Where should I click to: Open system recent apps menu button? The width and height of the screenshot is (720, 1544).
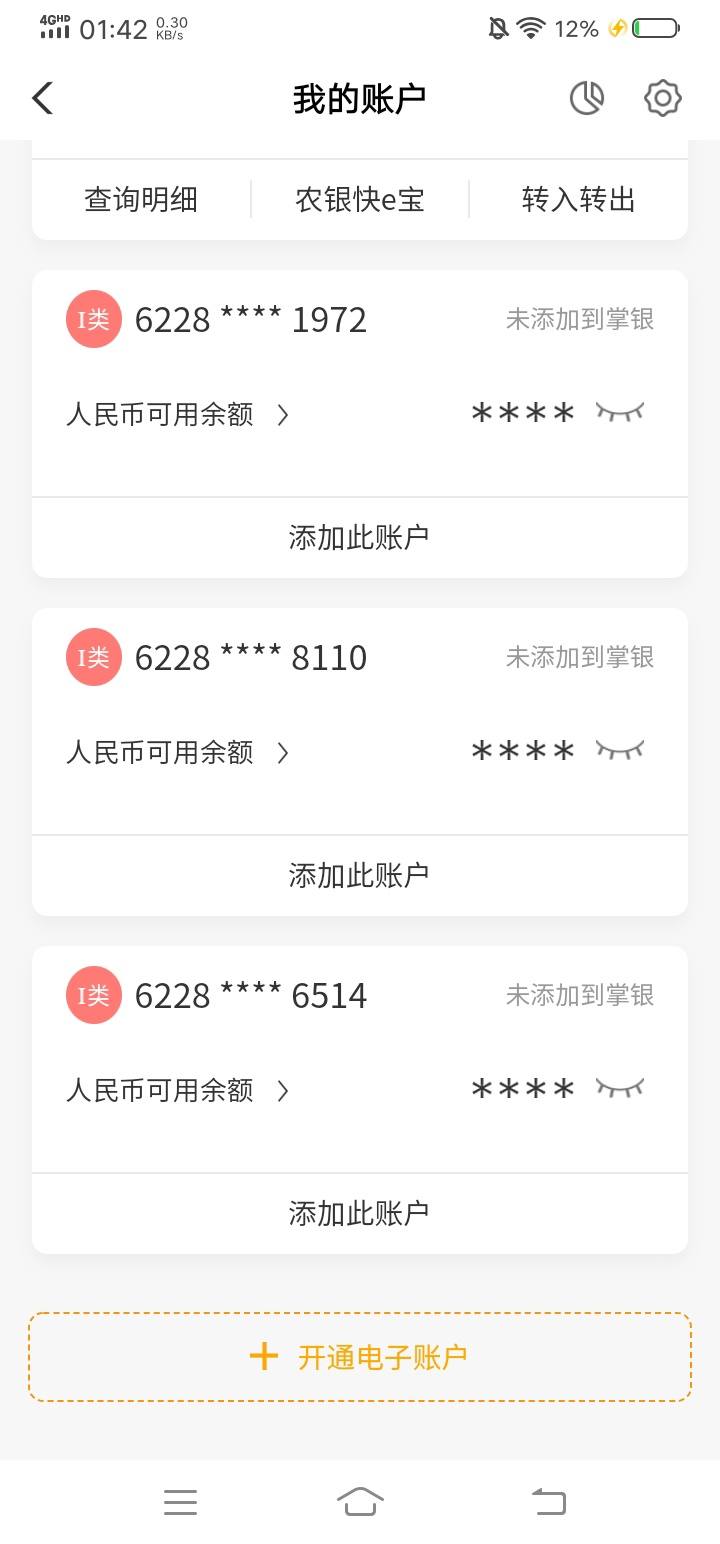pos(180,1502)
